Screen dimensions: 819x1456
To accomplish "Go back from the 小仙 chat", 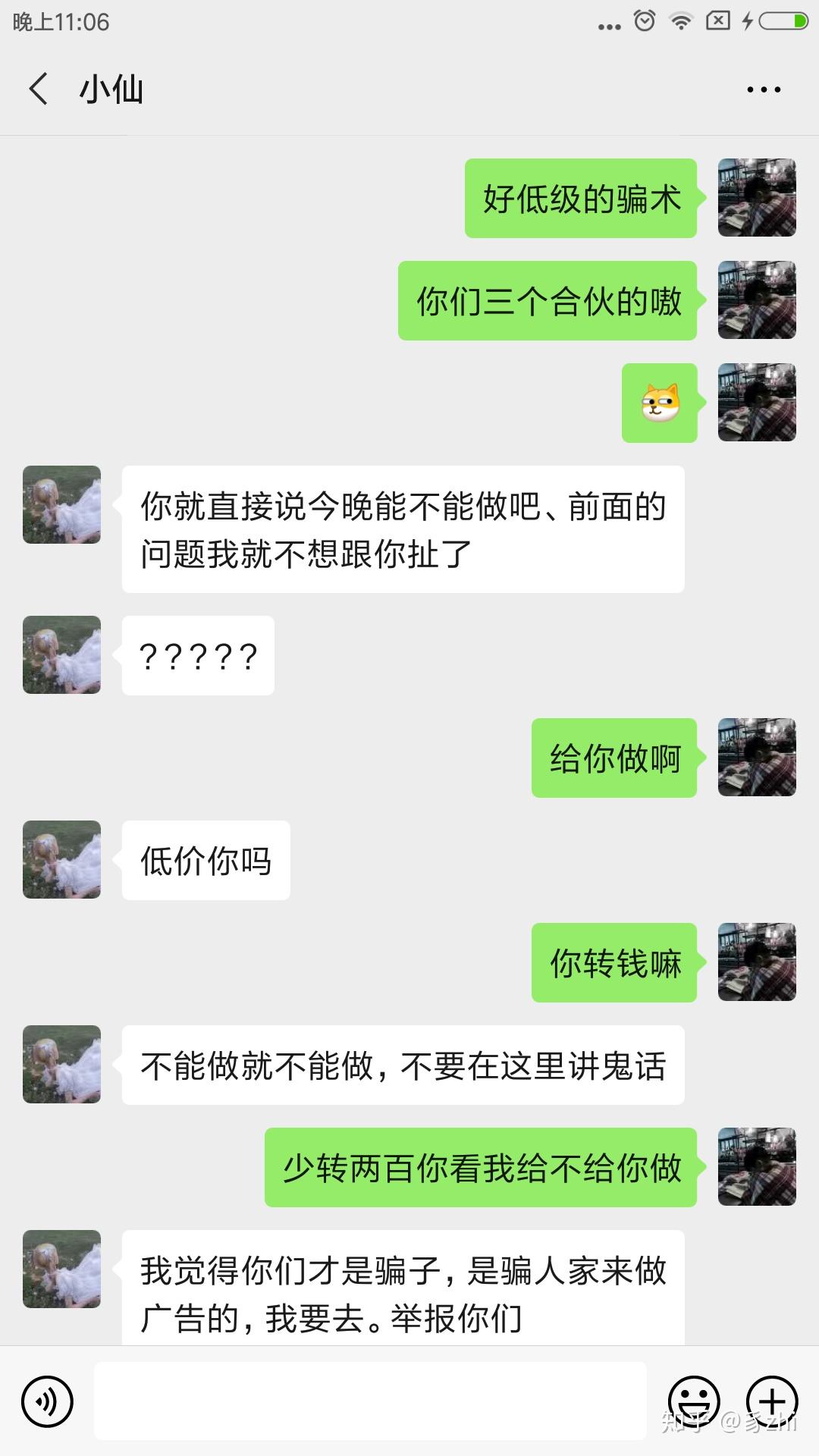I will [x=39, y=89].
